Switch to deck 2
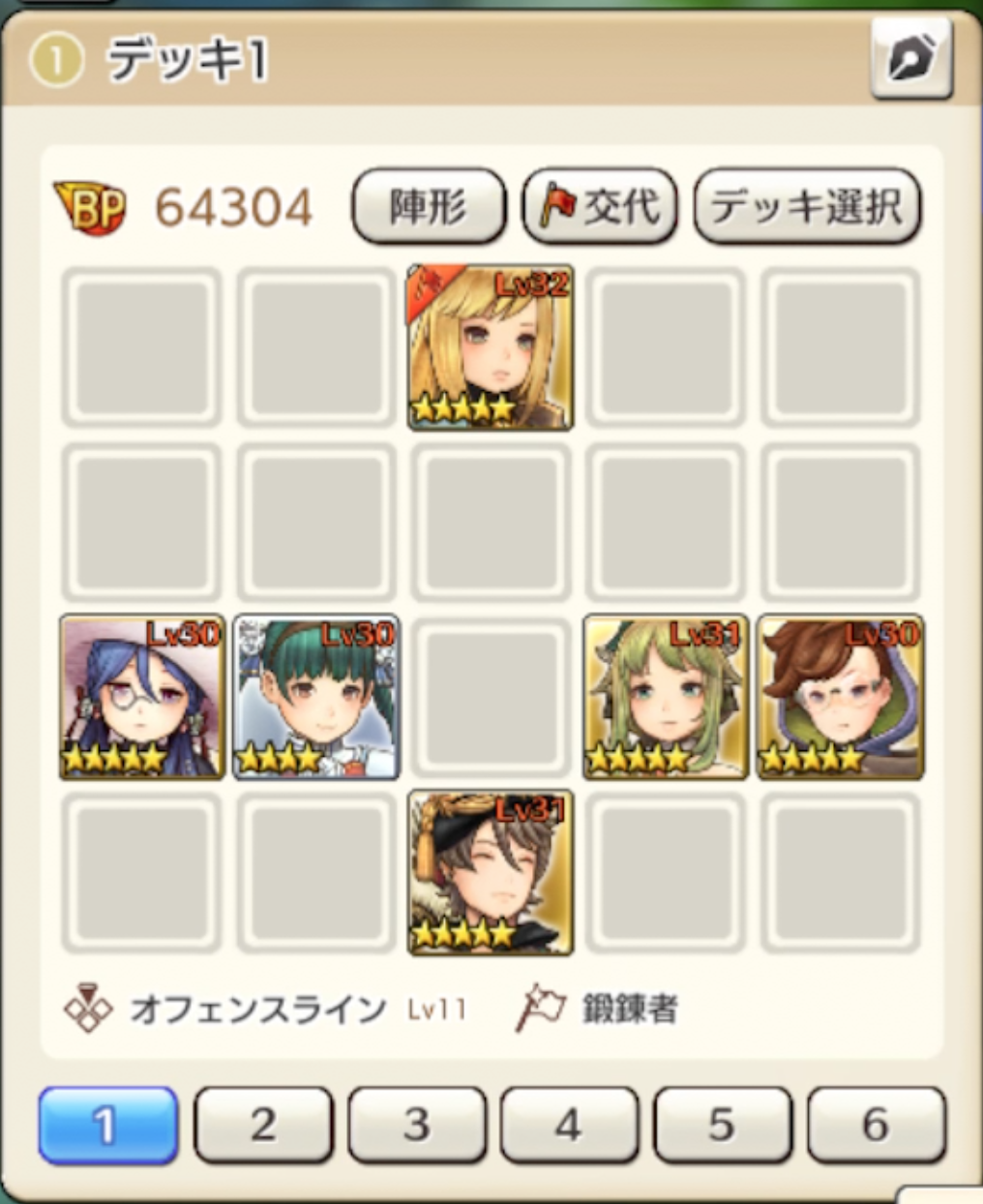Viewport: 983px width, 1204px height. pyautogui.click(x=263, y=1125)
